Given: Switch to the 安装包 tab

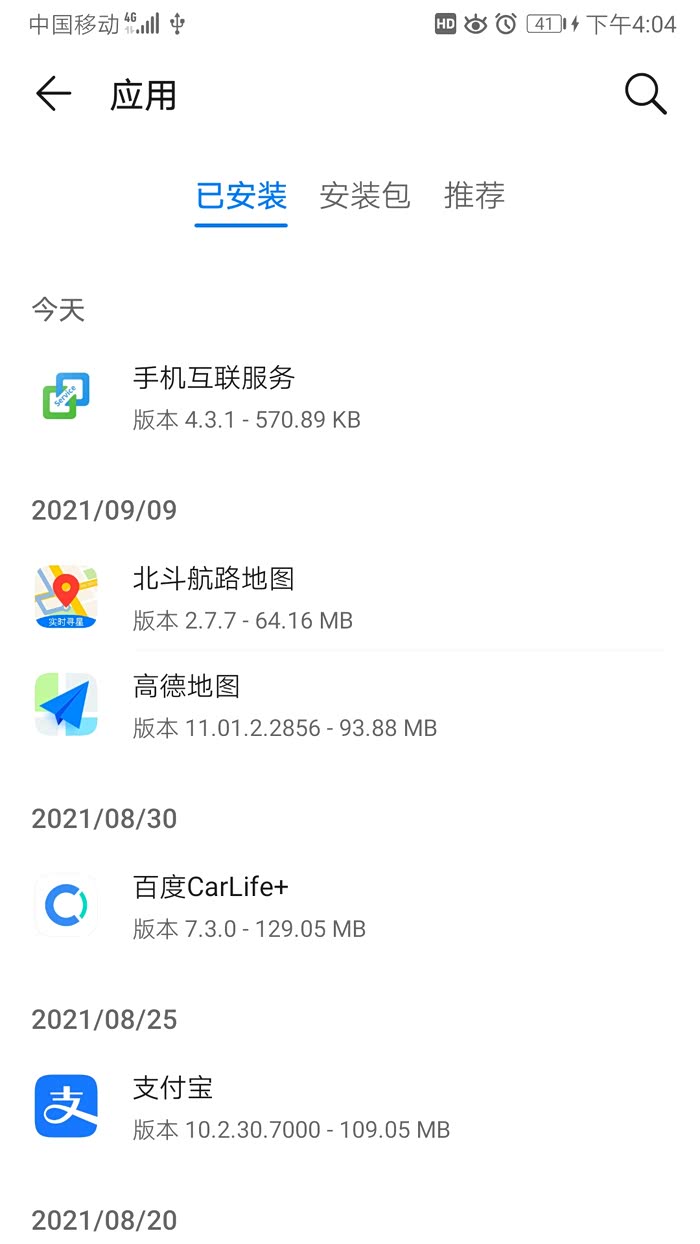Looking at the screenshot, I should tap(365, 195).
